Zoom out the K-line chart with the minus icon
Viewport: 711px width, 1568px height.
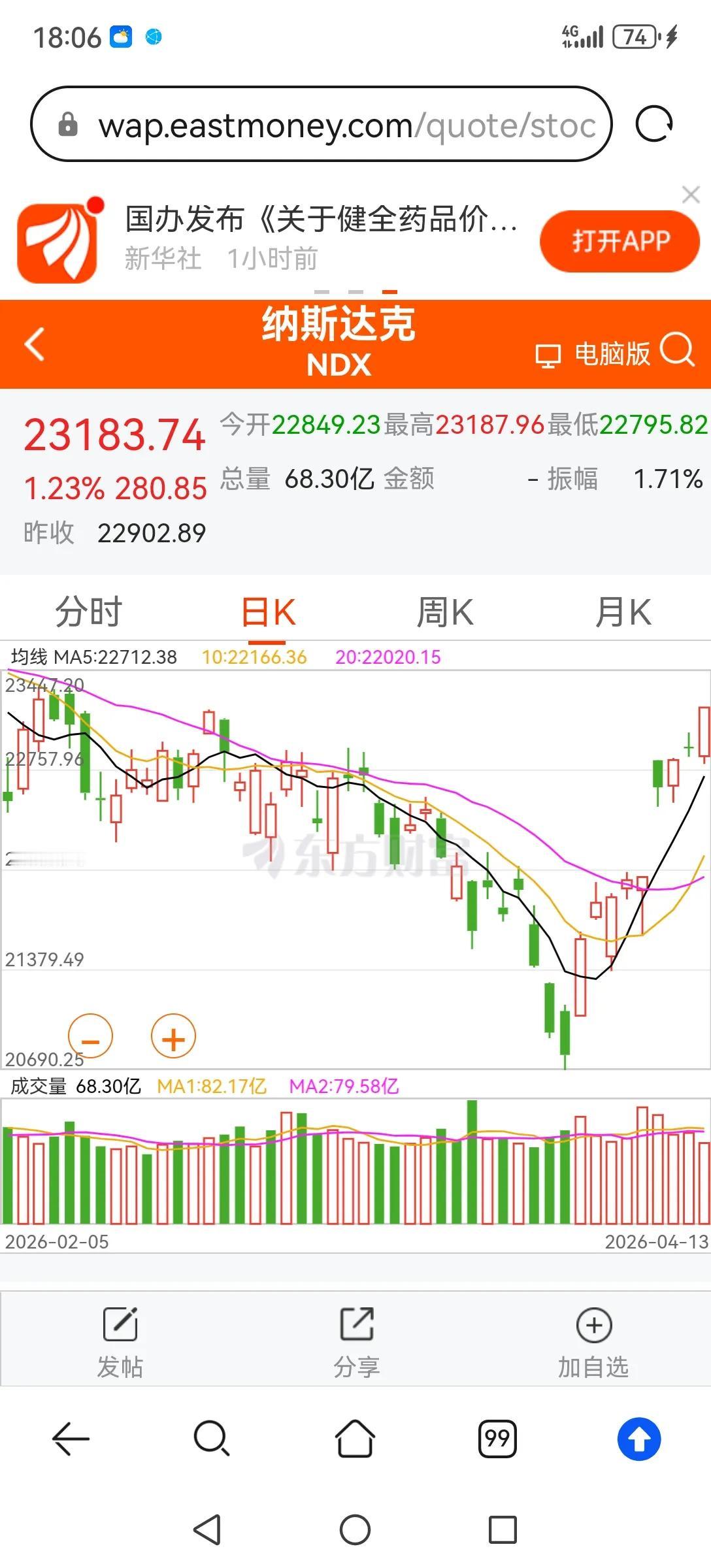click(91, 1036)
